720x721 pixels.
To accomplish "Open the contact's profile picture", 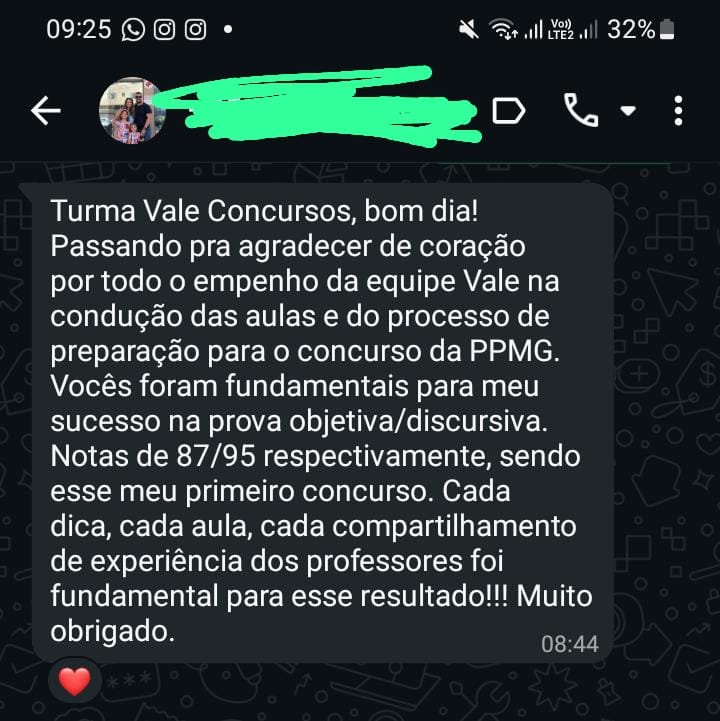I will [133, 111].
